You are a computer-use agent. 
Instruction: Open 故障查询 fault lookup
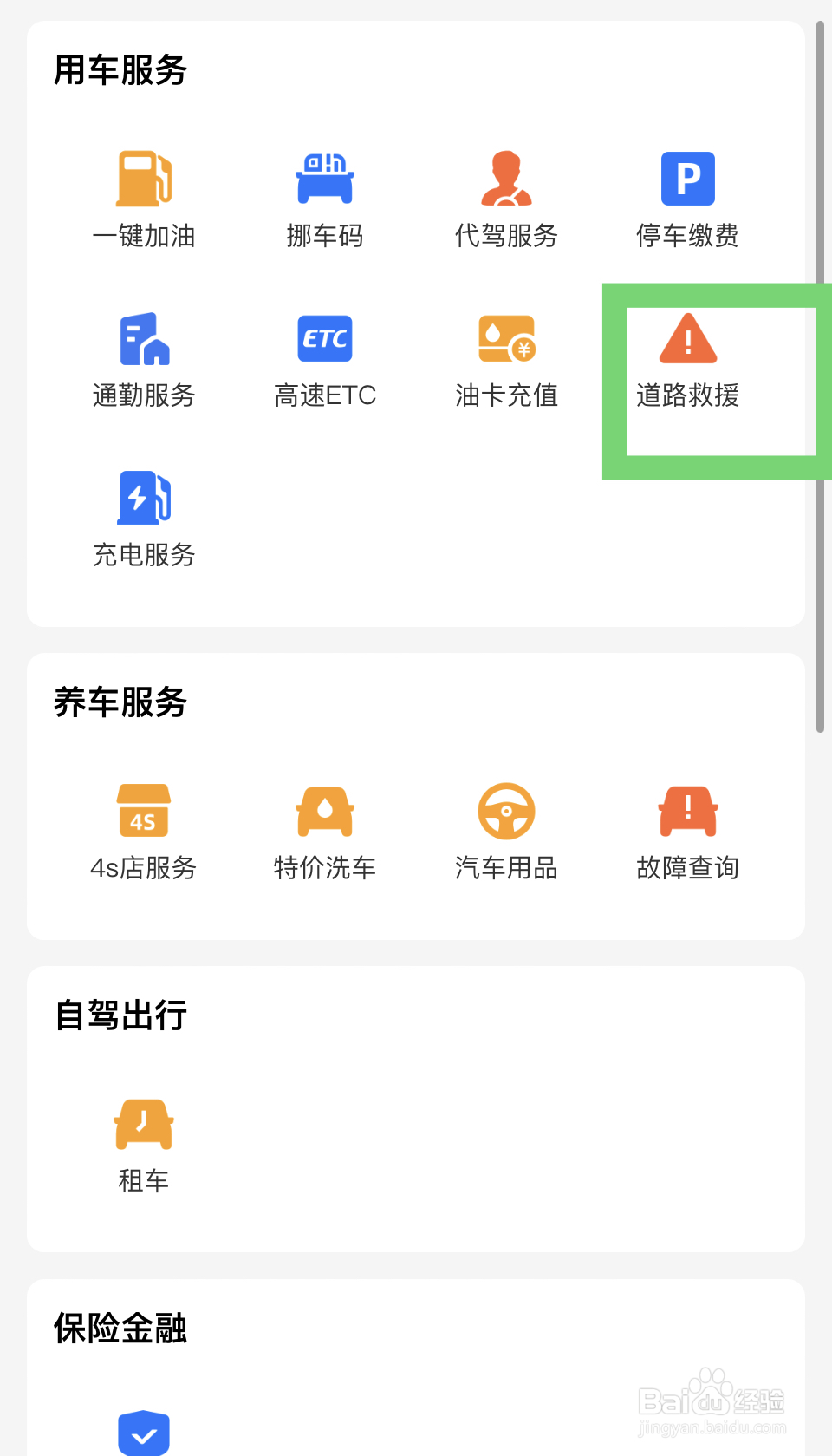pyautogui.click(x=687, y=832)
